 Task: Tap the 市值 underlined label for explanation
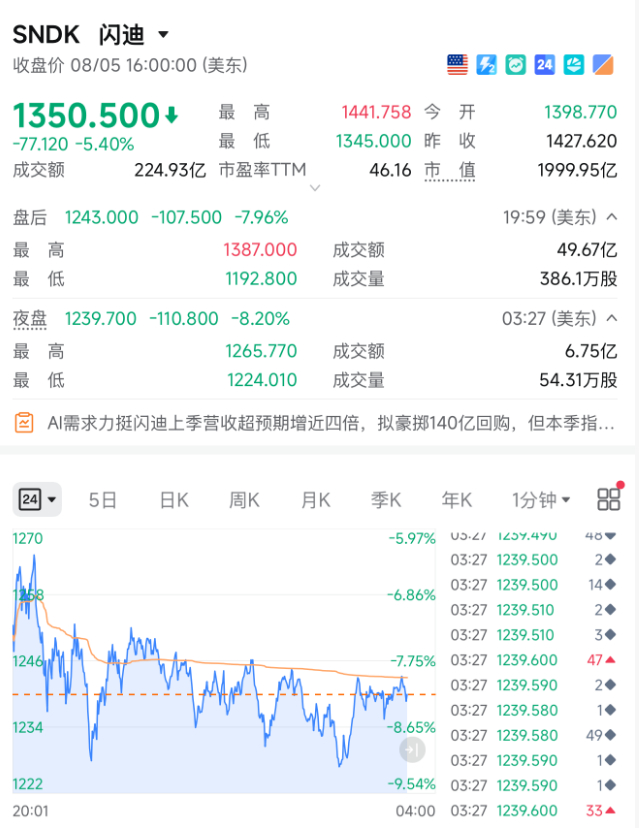coord(449,171)
